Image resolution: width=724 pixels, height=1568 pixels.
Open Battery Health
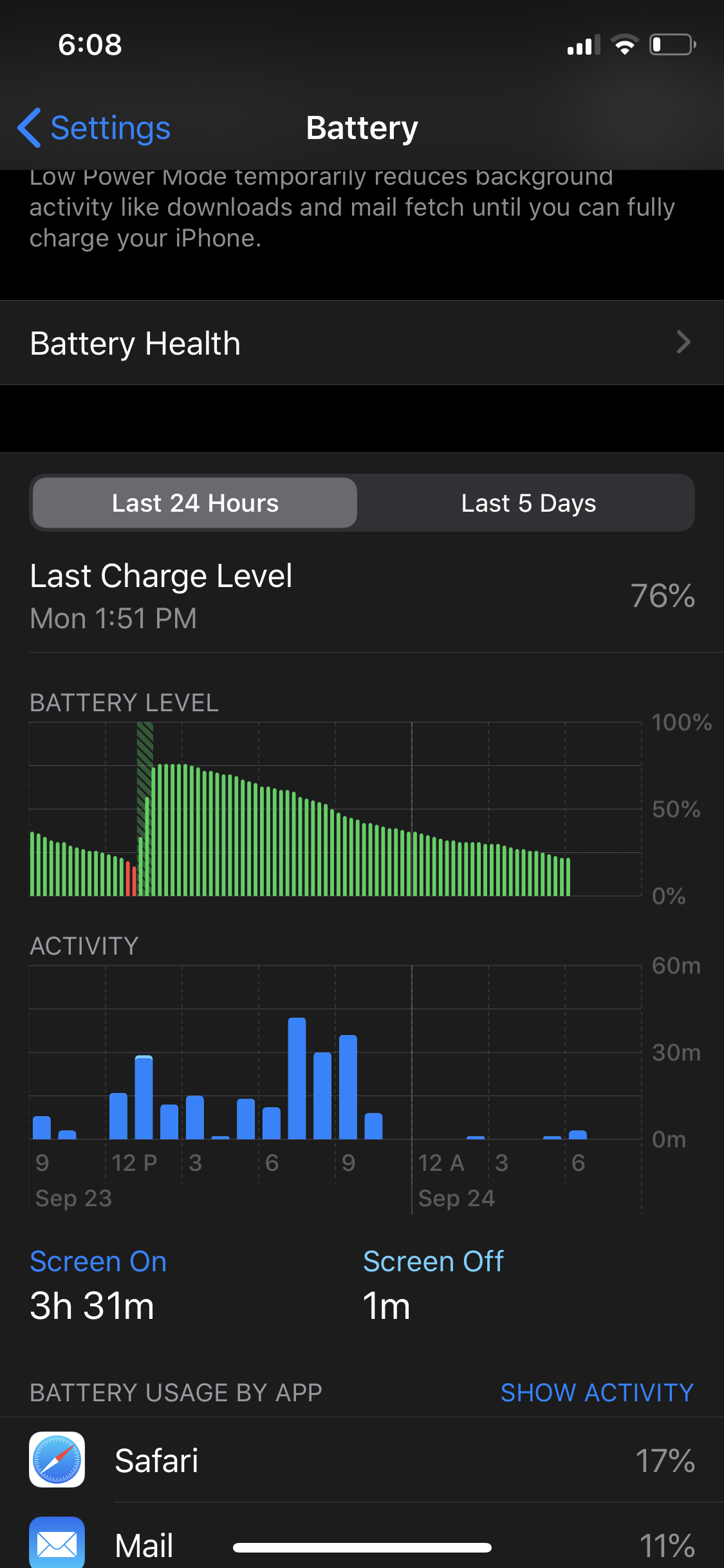(362, 343)
